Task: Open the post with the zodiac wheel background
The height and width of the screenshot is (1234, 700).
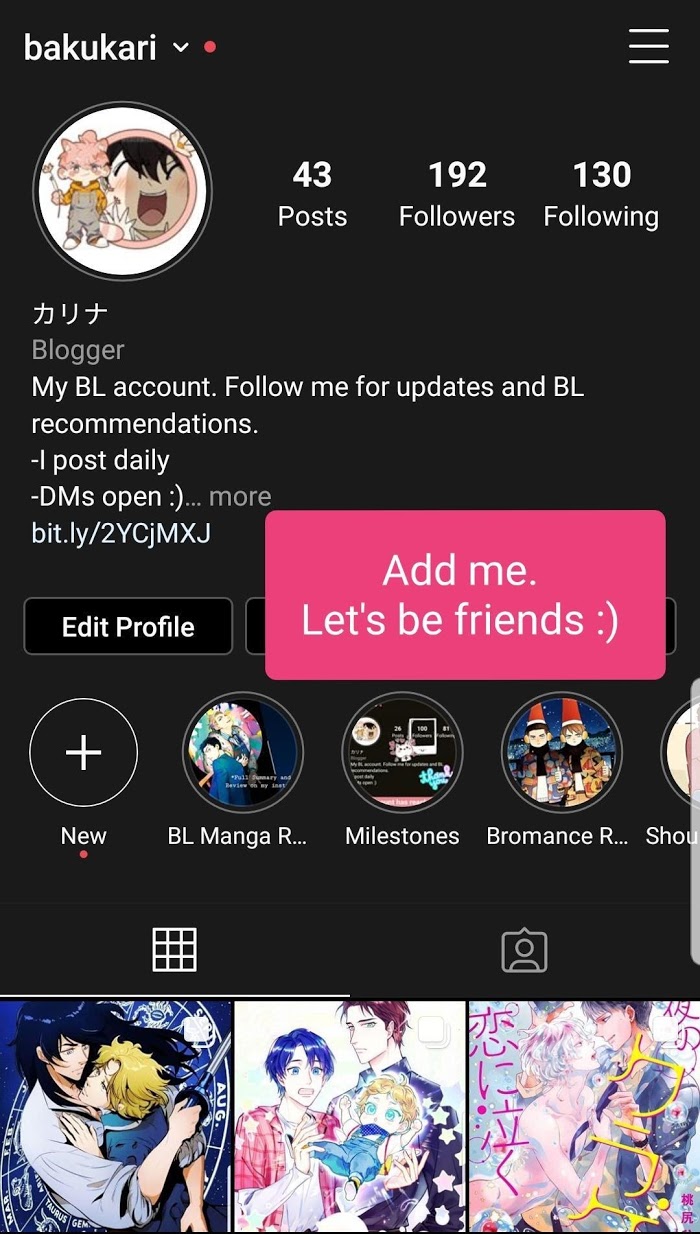Action: pos(115,1115)
